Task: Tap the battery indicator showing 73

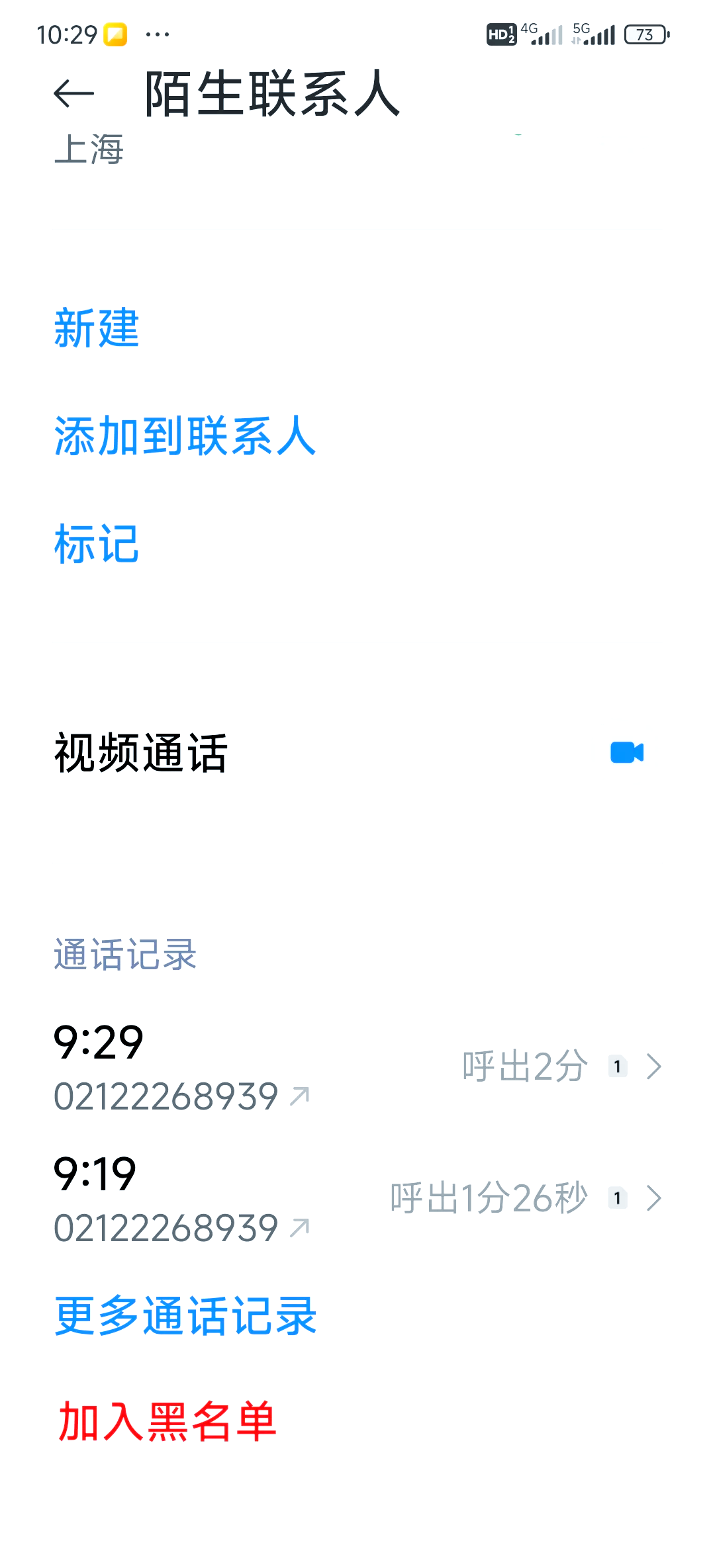Action: [x=645, y=34]
